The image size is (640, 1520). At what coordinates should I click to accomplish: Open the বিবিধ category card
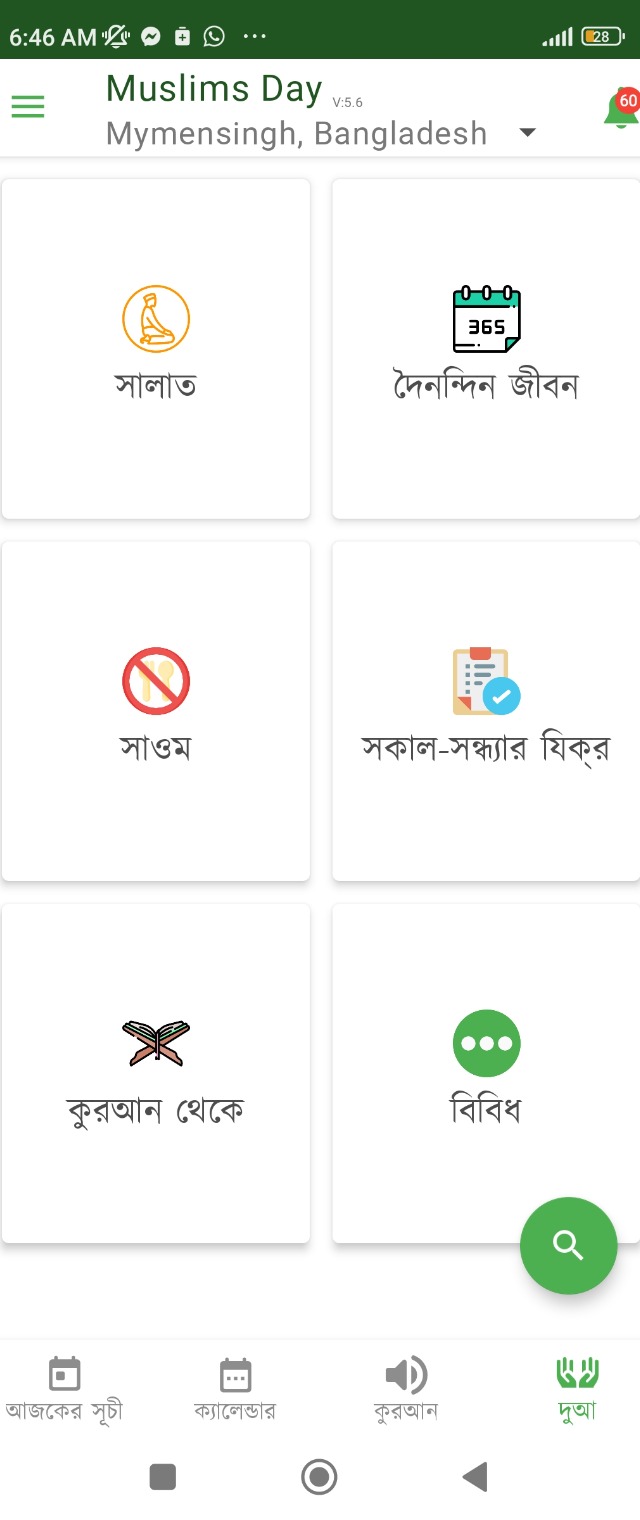tap(486, 1073)
